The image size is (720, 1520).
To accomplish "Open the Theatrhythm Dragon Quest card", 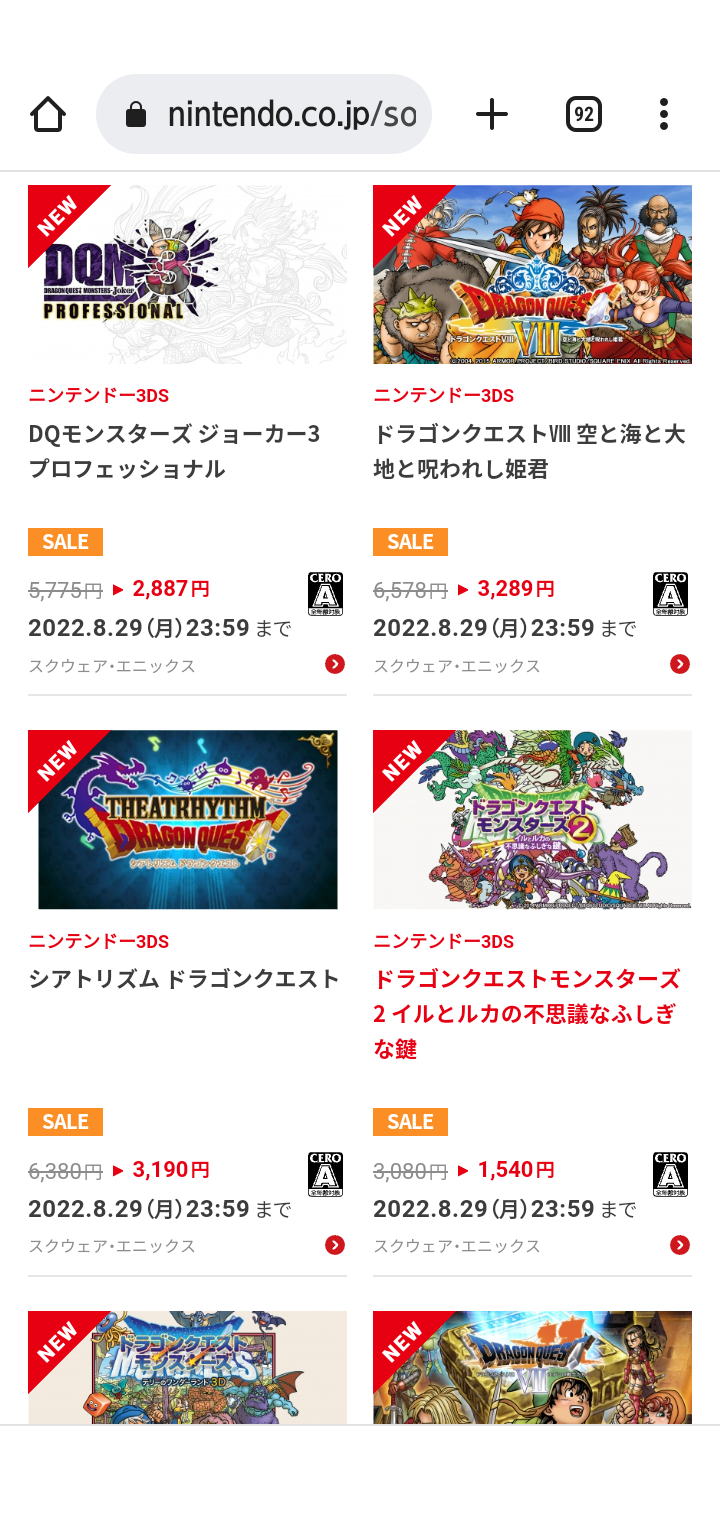I will pos(187,1003).
